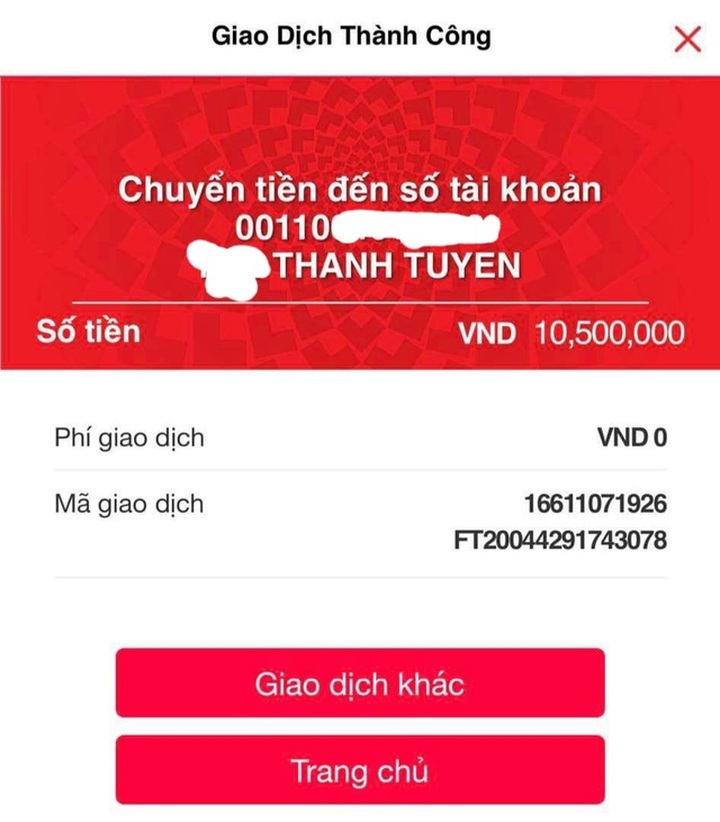Select the Trang chủ button
The width and height of the screenshot is (720, 822).
[x=360, y=770]
